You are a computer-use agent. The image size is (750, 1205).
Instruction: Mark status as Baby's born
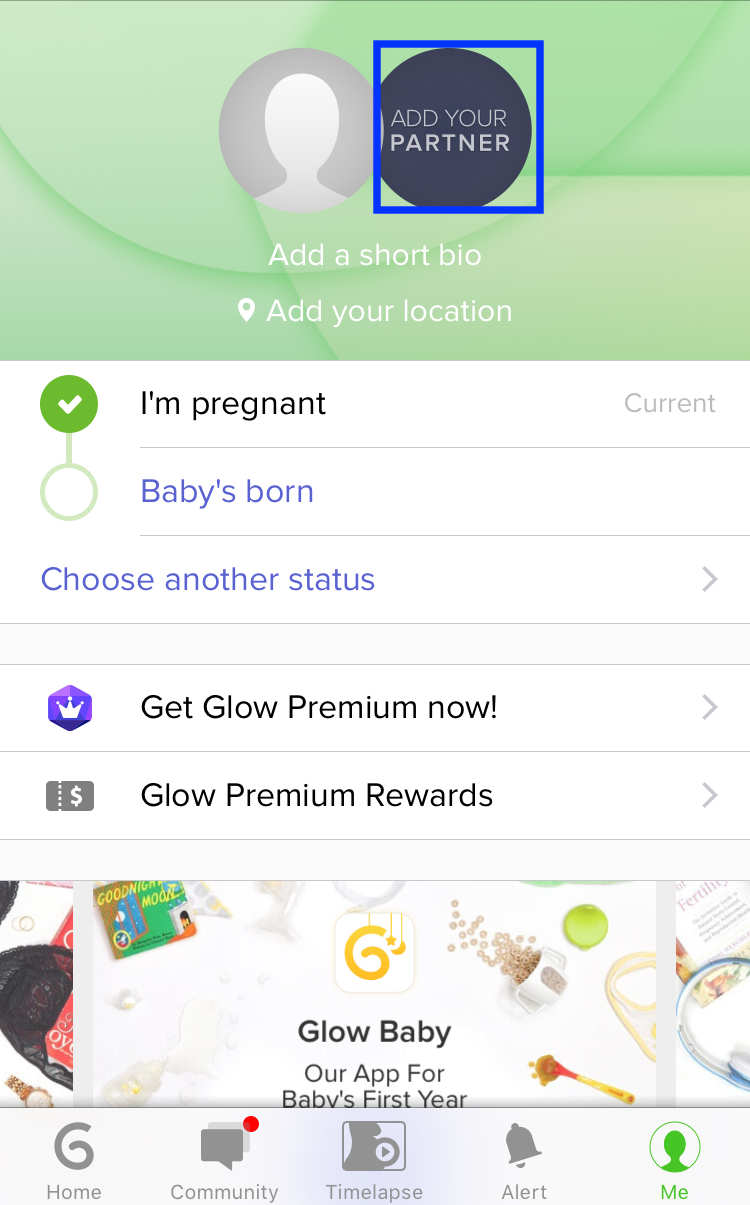[x=227, y=492]
